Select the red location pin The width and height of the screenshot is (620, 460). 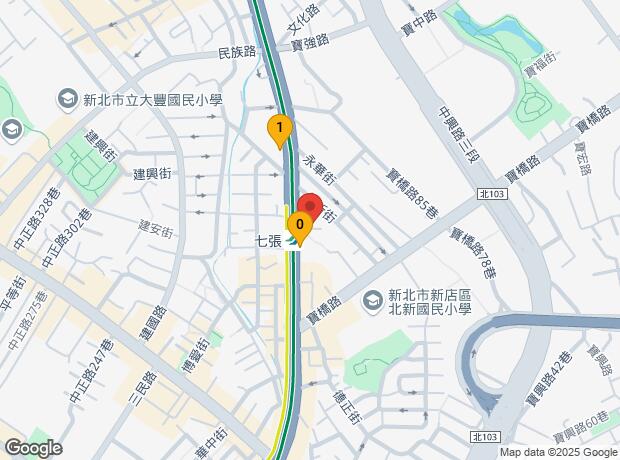[x=311, y=202]
